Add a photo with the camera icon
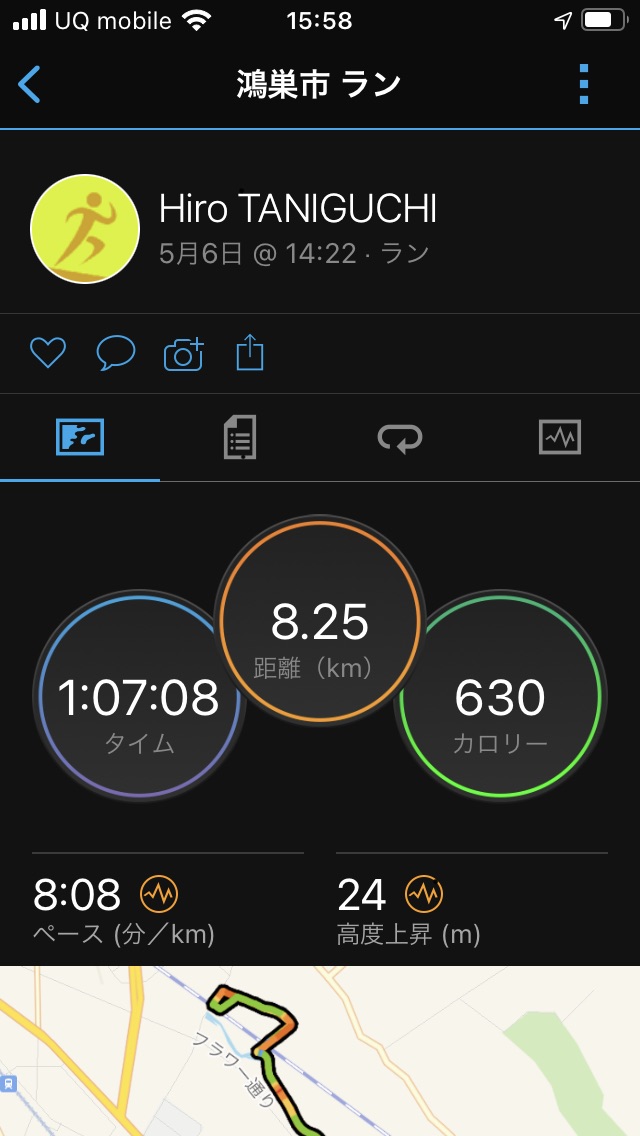 [x=183, y=354]
